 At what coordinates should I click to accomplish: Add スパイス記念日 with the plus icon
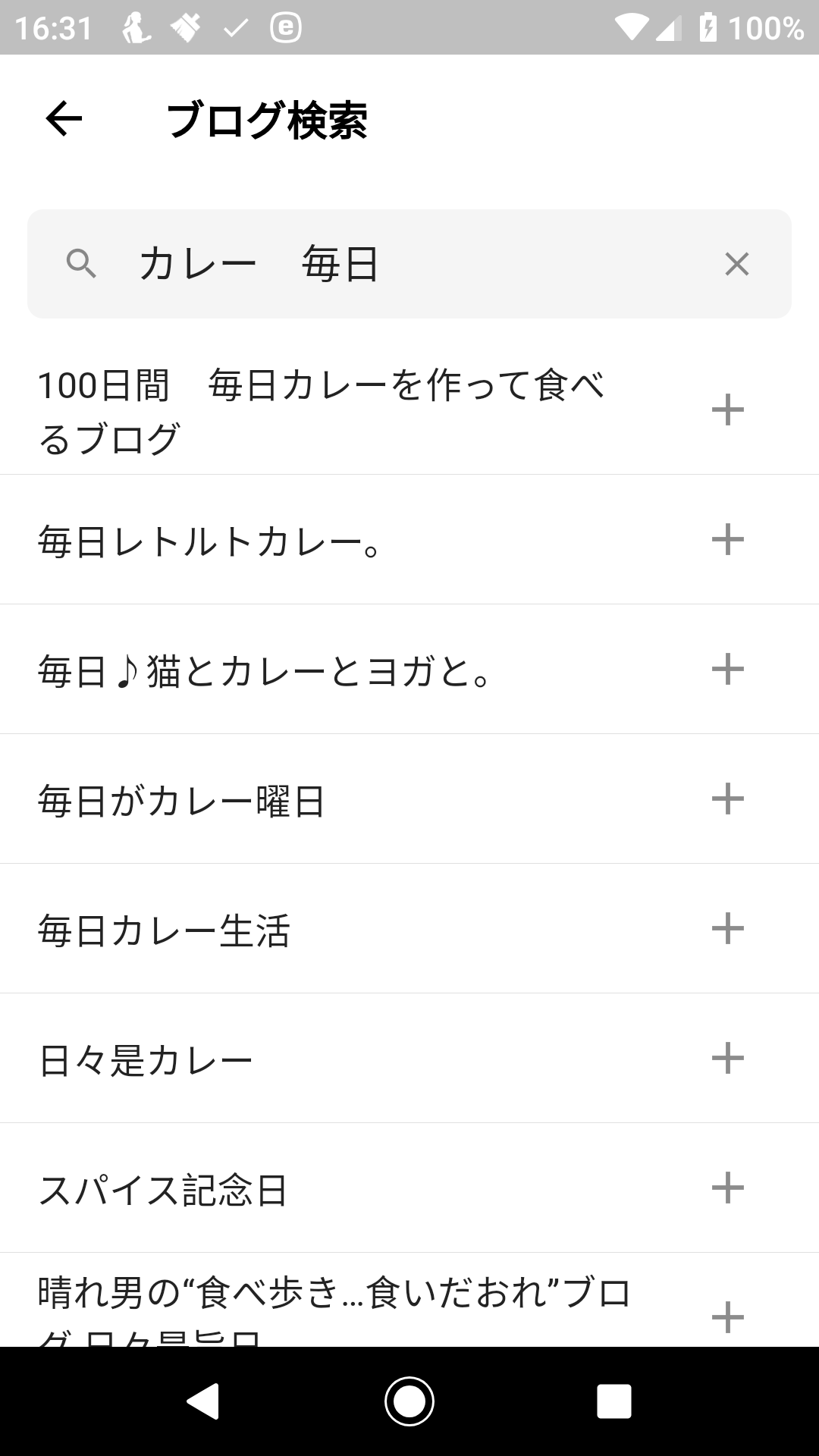[x=727, y=1188]
